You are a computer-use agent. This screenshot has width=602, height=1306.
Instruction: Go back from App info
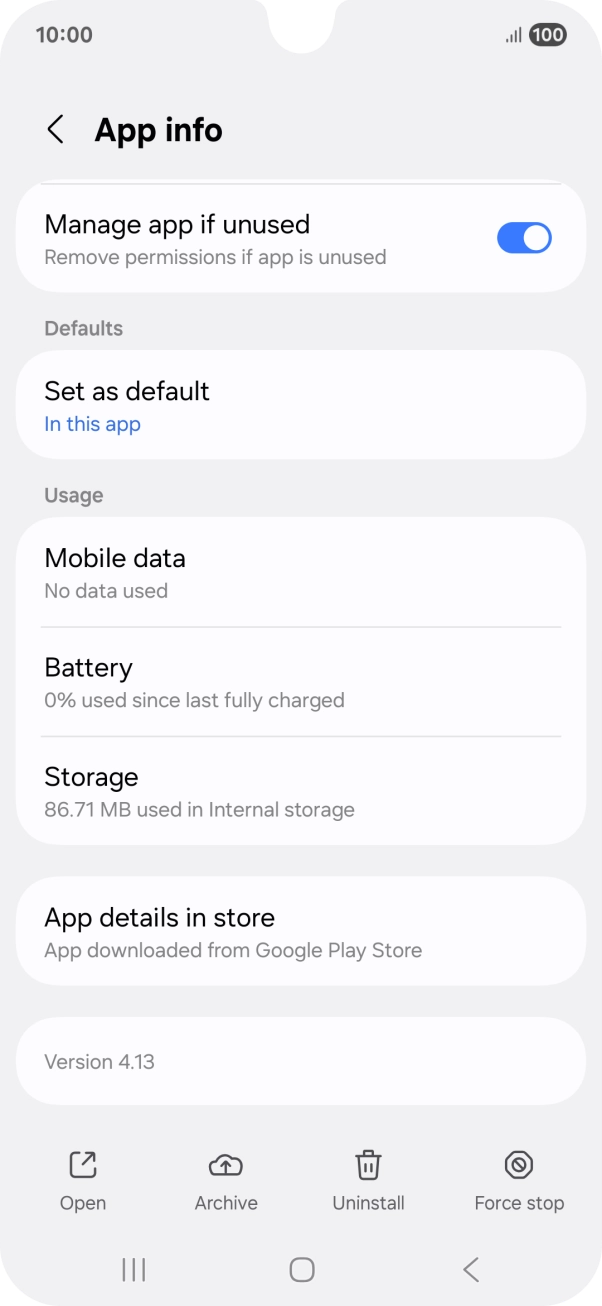56,130
